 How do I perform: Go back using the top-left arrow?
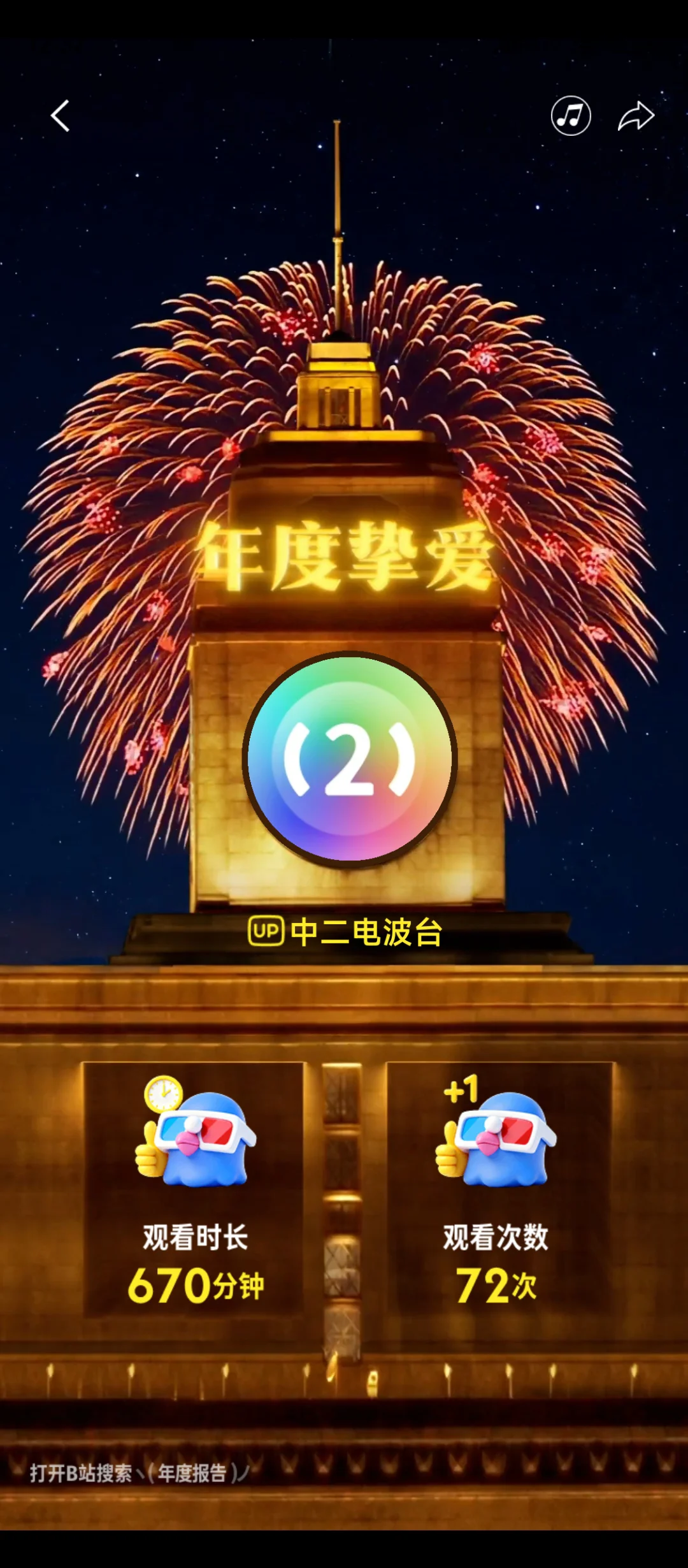[x=61, y=116]
